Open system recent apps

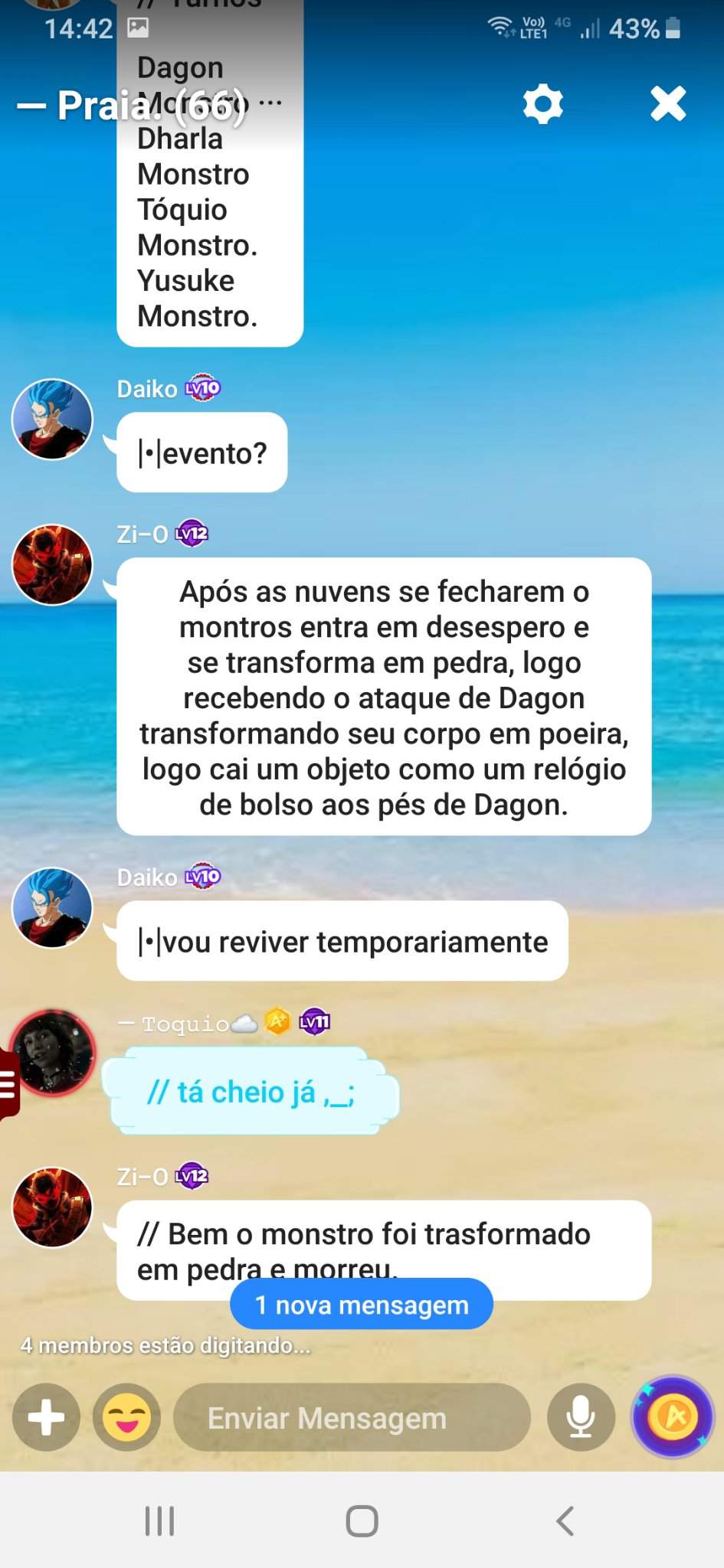[160, 1521]
